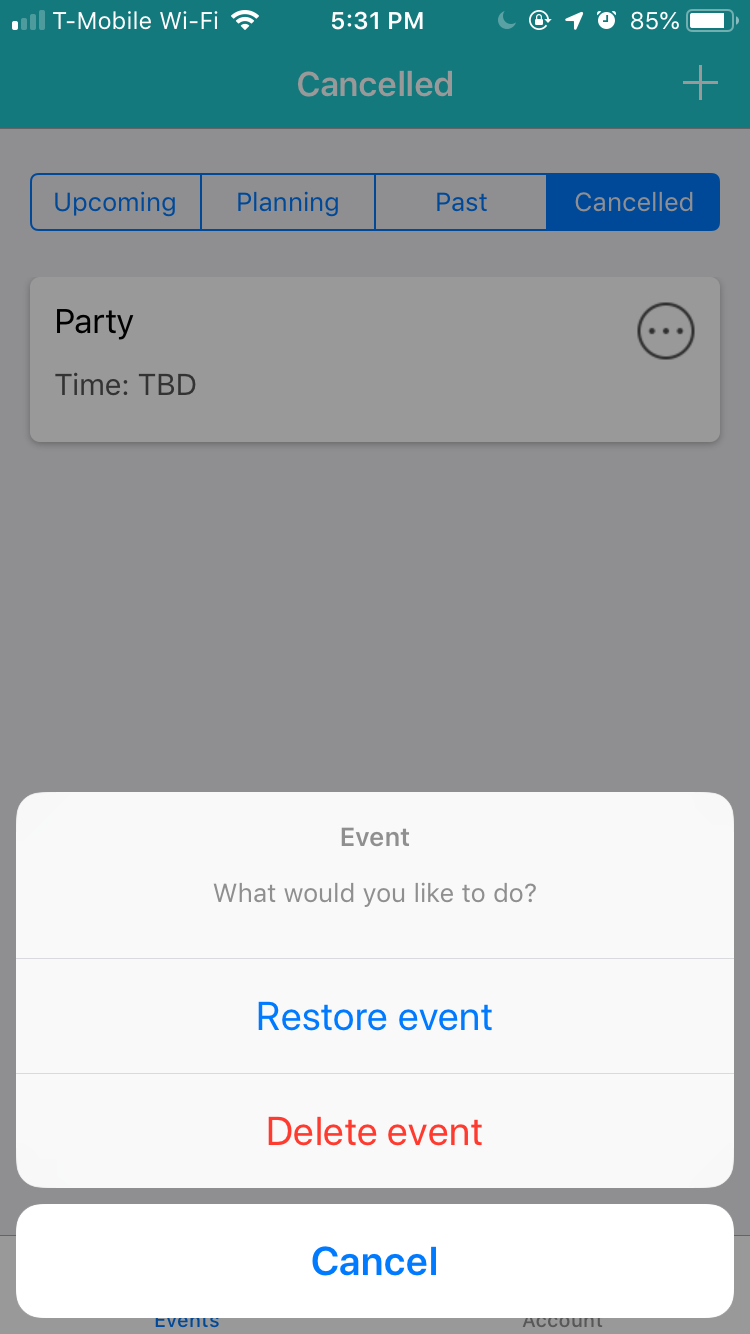The height and width of the screenshot is (1334, 750).
Task: Choose Restore event in the action sheet
Action: point(375,1016)
